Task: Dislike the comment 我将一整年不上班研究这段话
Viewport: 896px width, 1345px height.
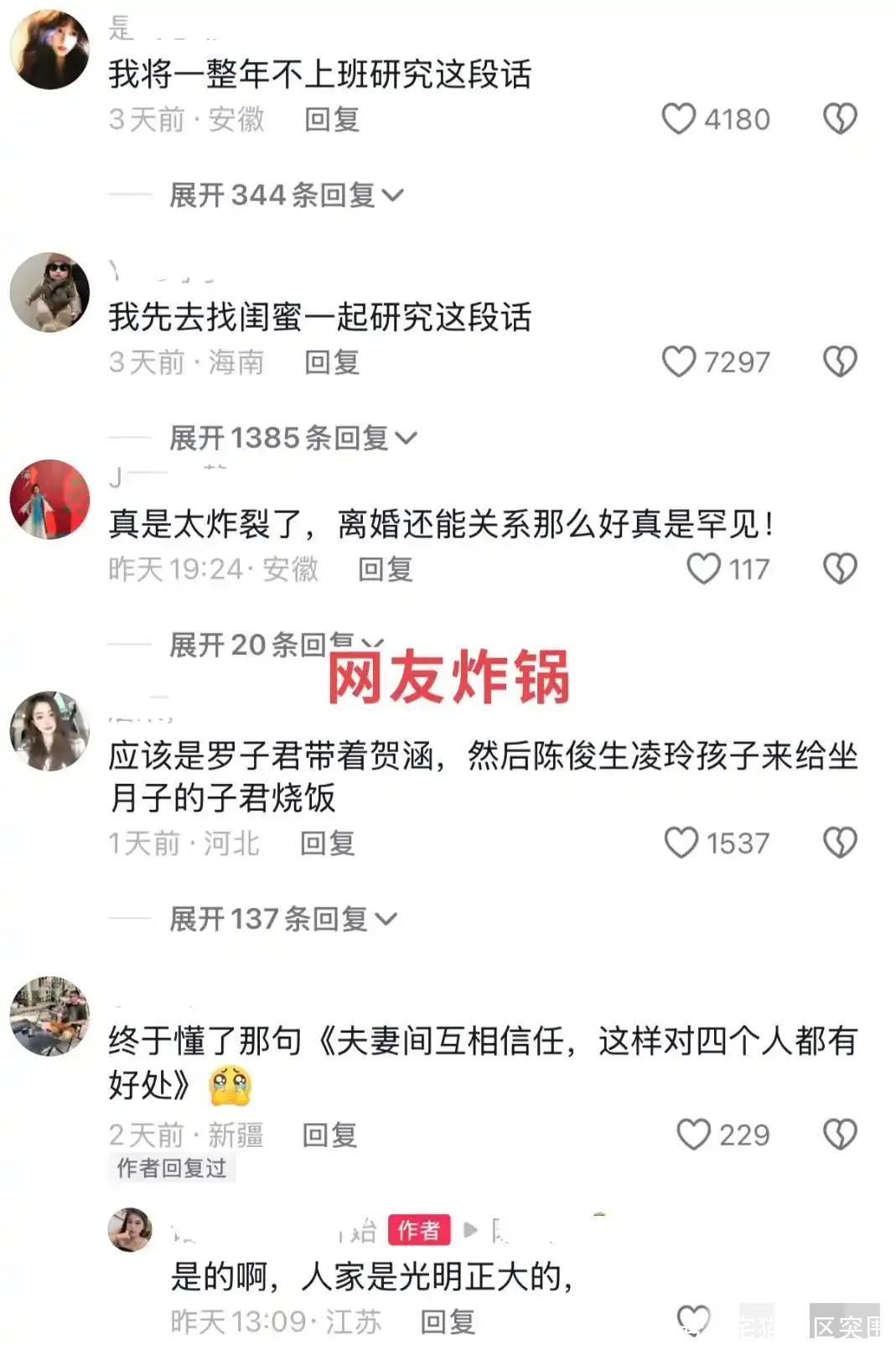Action: [x=839, y=119]
